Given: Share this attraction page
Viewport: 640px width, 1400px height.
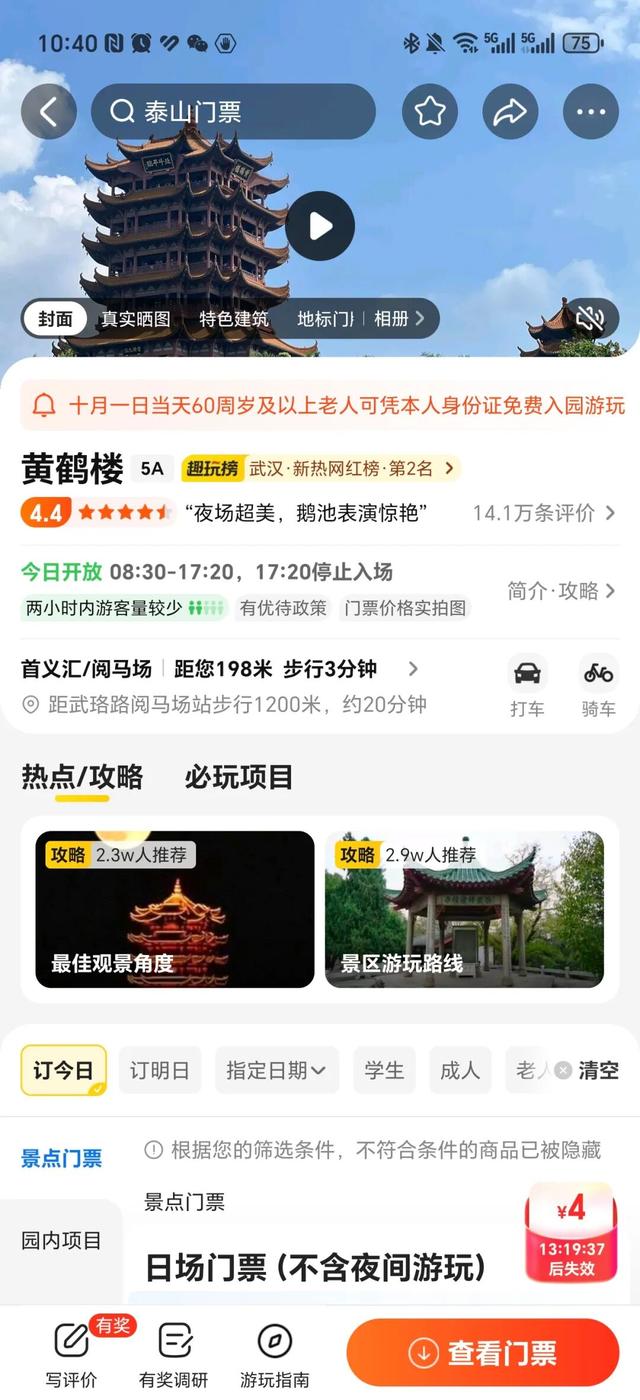Looking at the screenshot, I should [x=510, y=111].
